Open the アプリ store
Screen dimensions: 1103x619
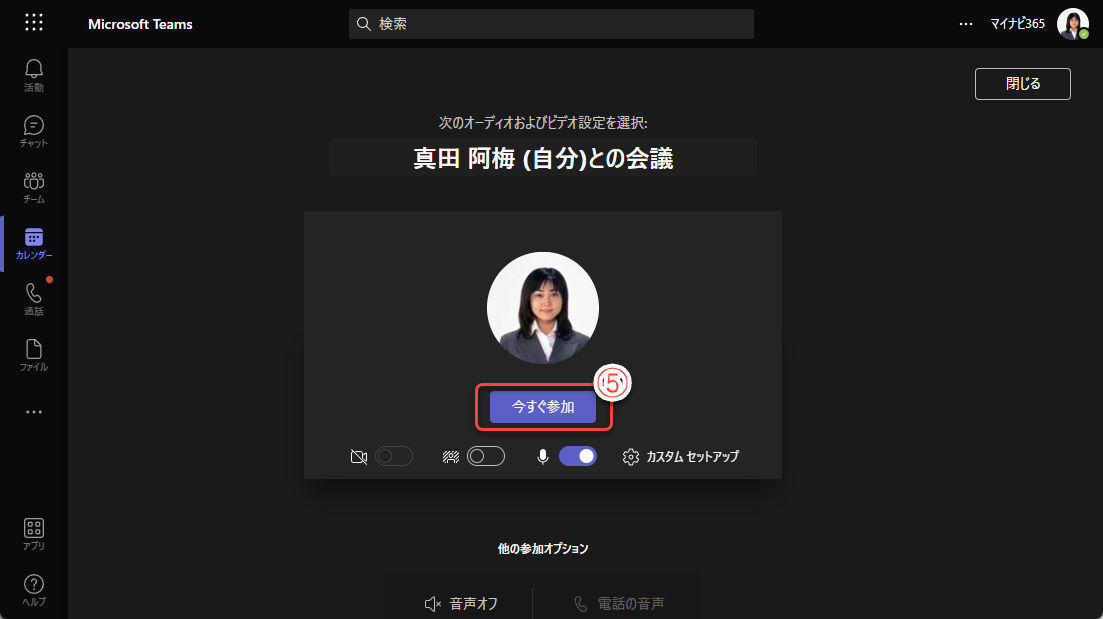tap(34, 534)
